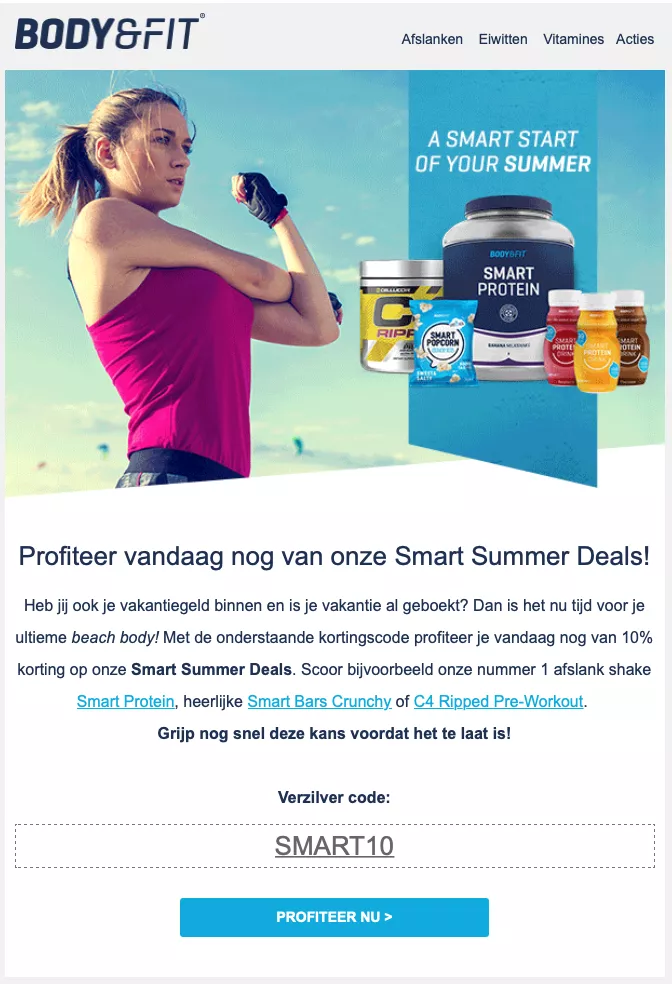View the Acties page
Image resolution: width=672 pixels, height=984 pixels.
pyautogui.click(x=635, y=39)
